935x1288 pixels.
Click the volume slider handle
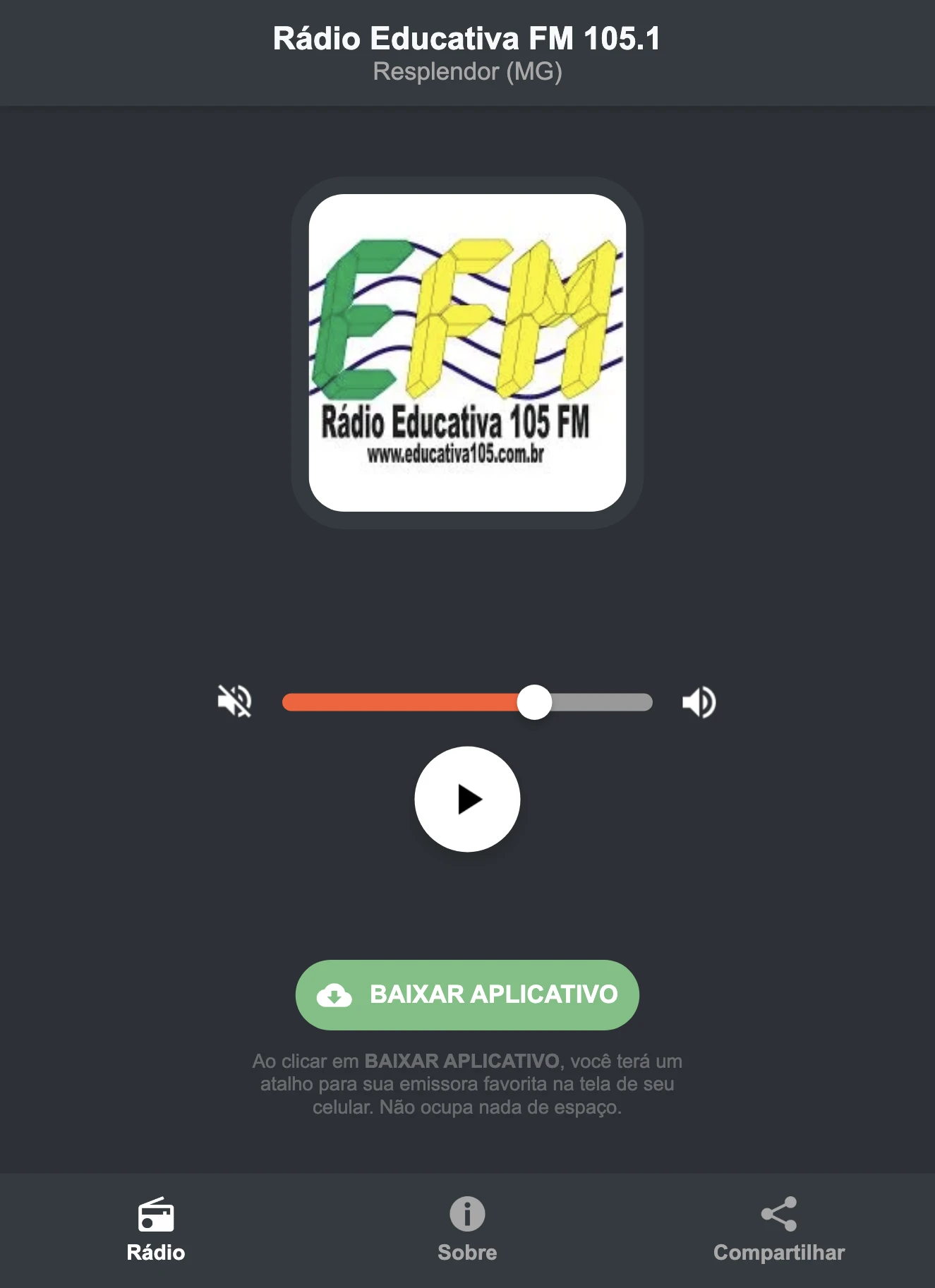(536, 700)
